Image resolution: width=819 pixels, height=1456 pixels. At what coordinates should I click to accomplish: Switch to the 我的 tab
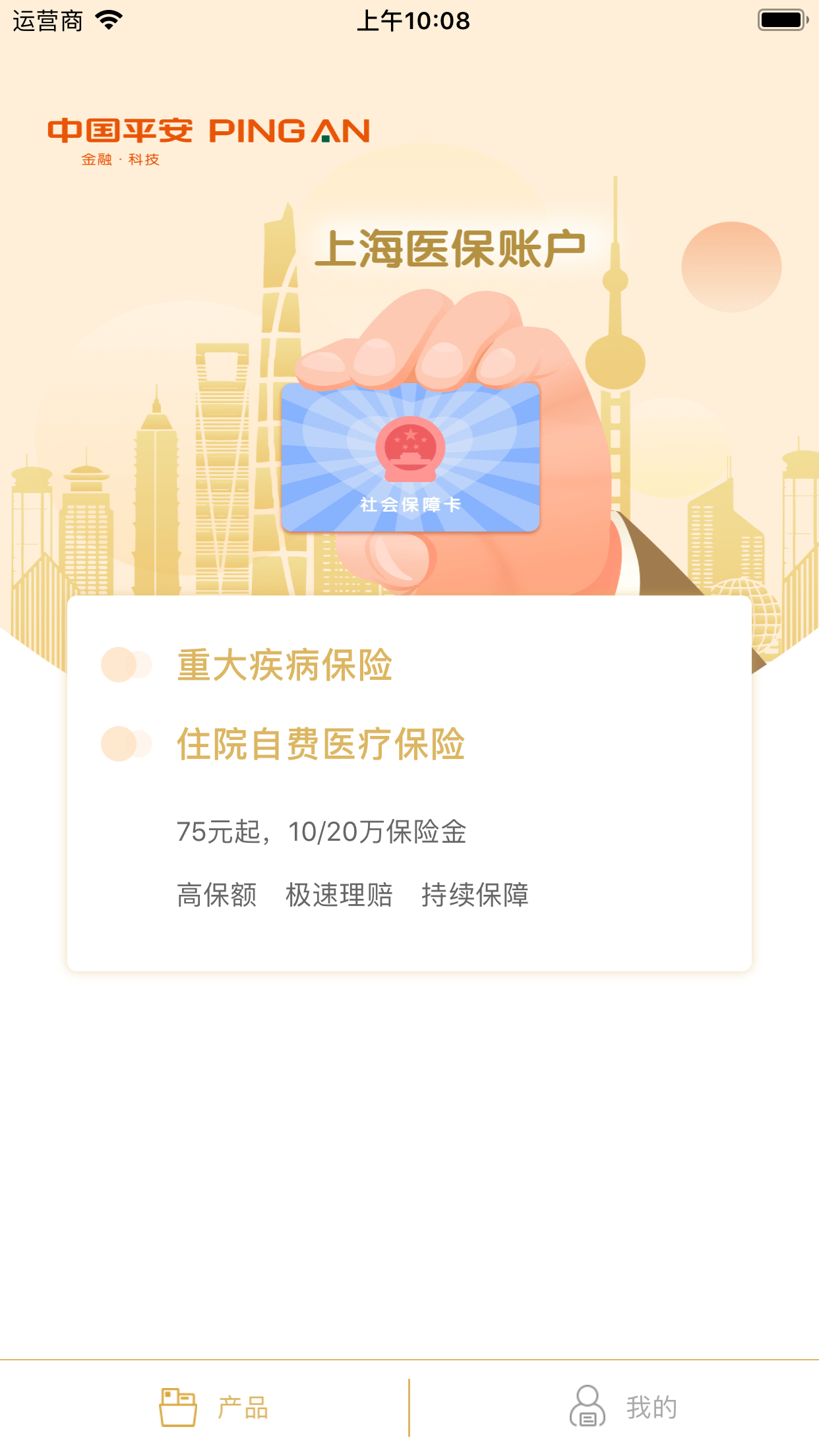[623, 1407]
